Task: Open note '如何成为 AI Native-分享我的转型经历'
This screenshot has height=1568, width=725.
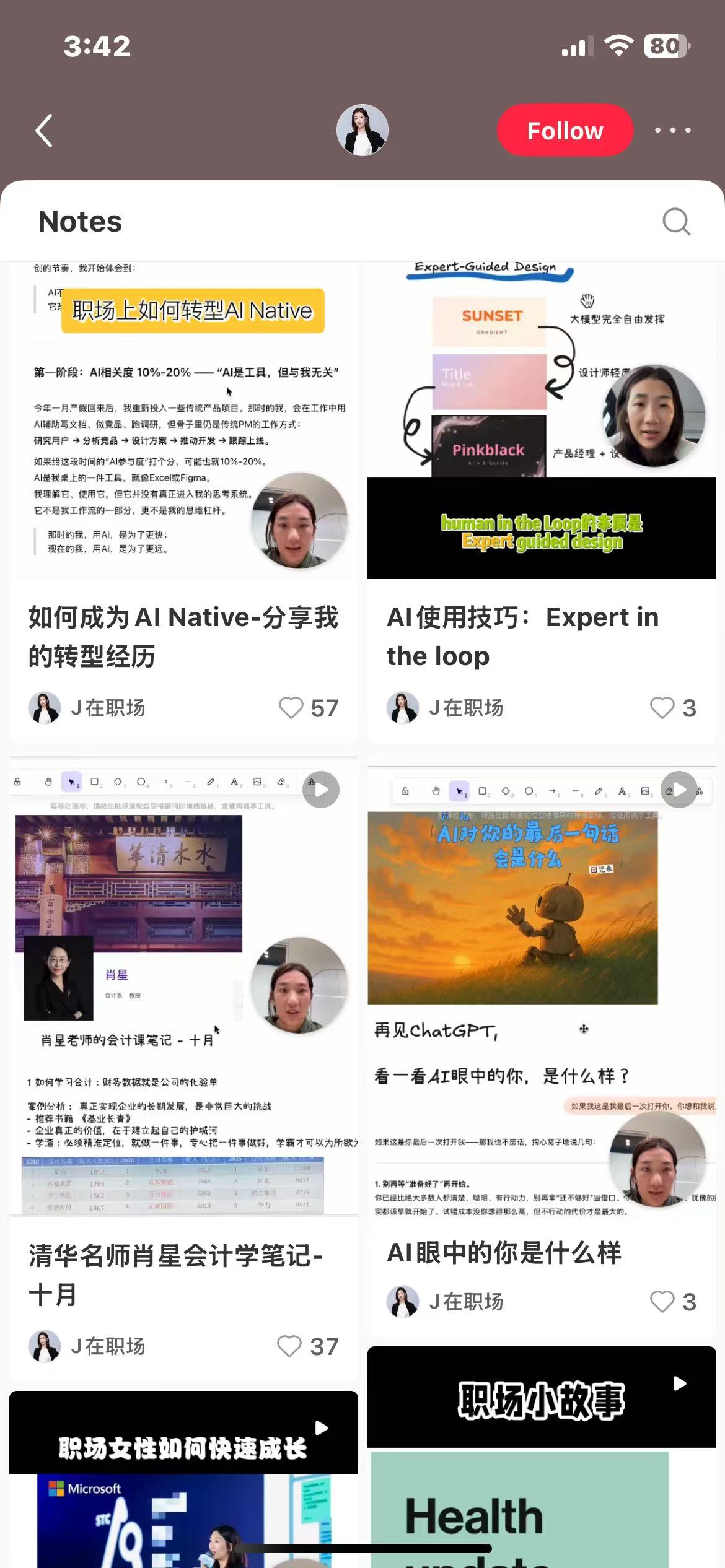Action: point(183,636)
